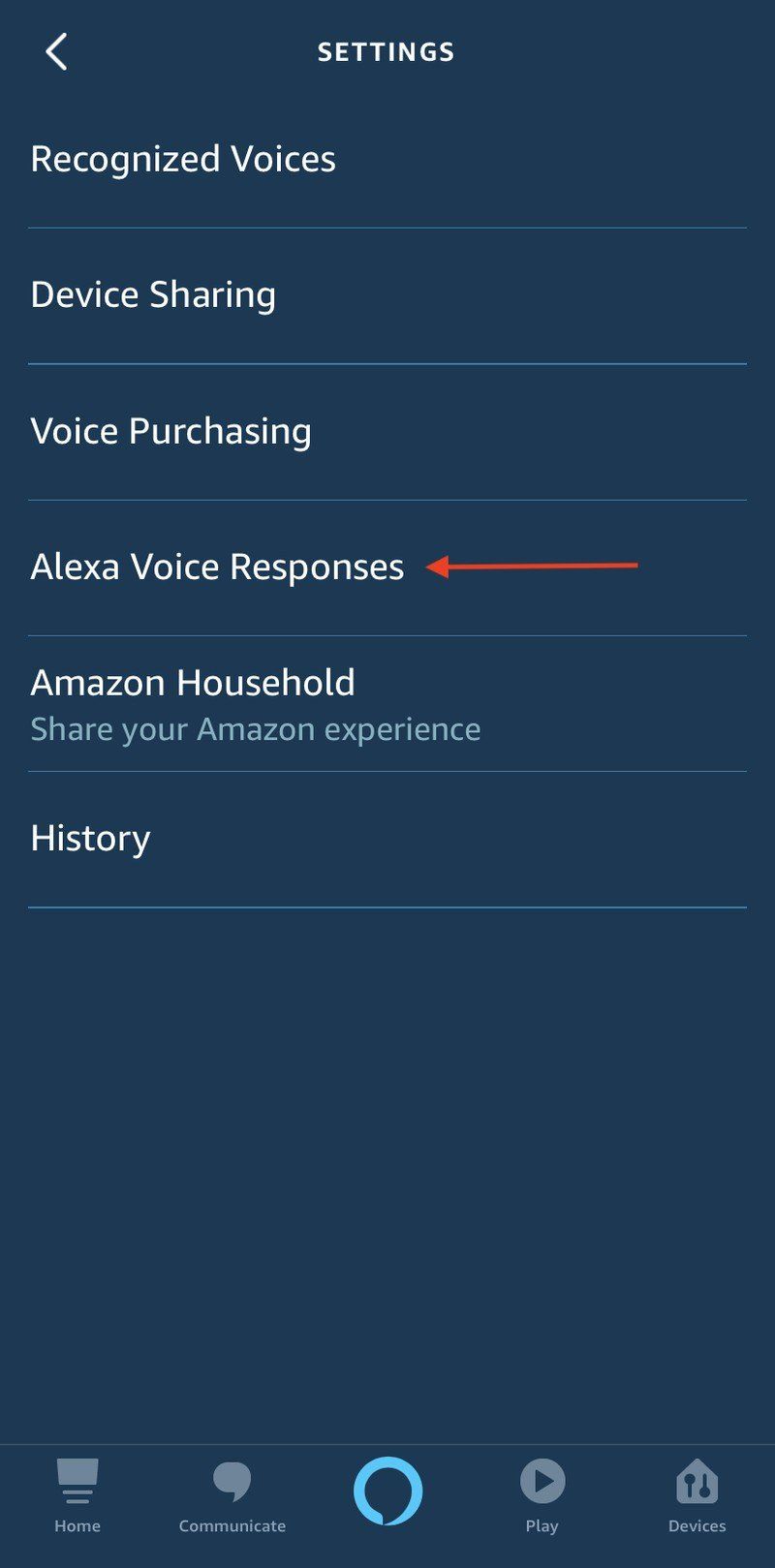
Task: Open Recognized Voices settings
Action: [x=183, y=159]
